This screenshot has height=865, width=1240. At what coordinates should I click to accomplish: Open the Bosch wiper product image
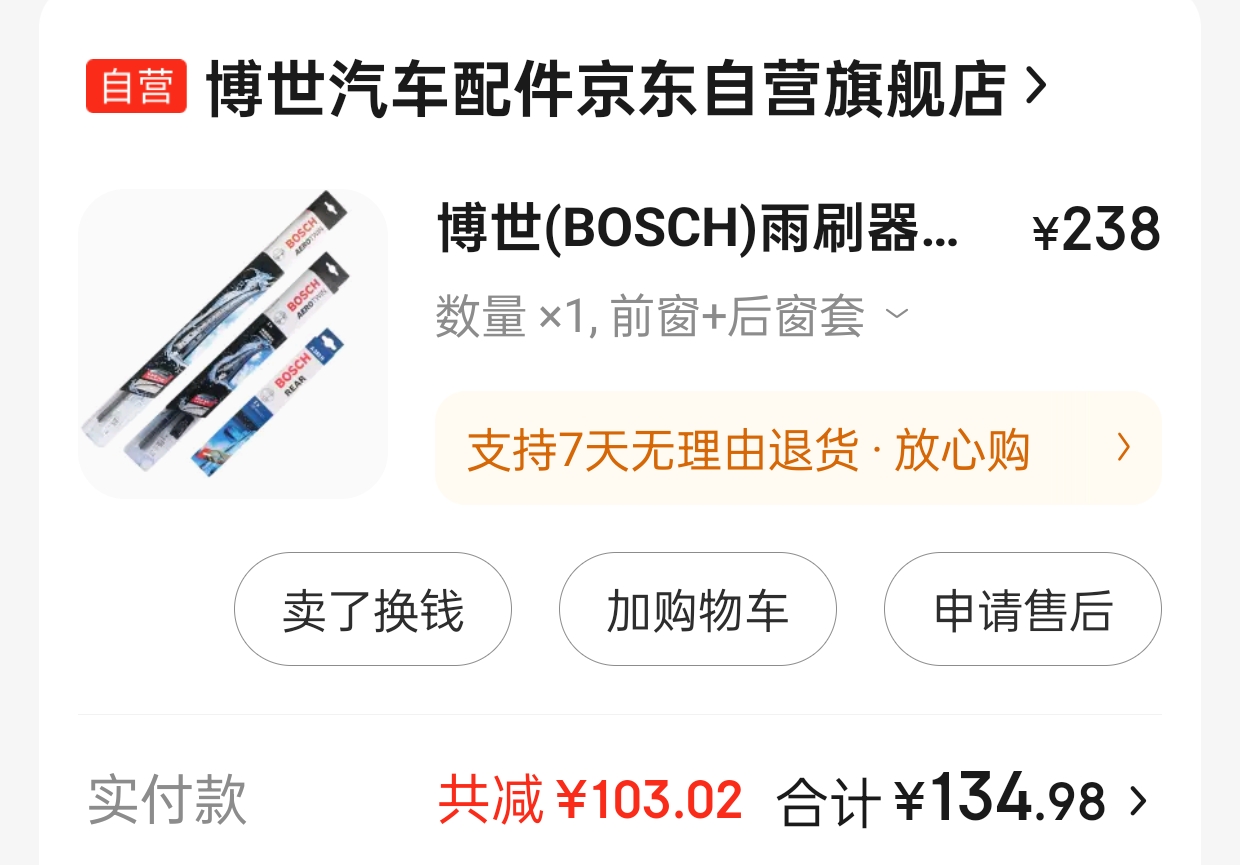click(x=232, y=343)
